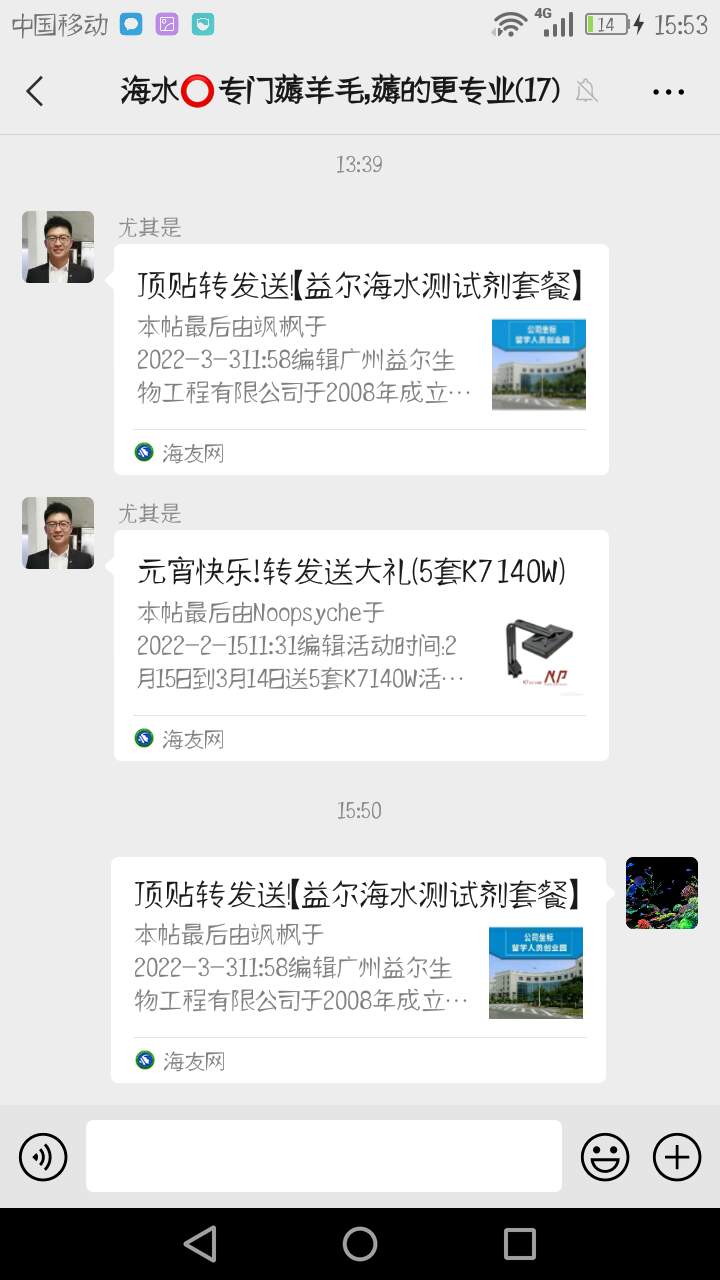
Task: Focus the message text field
Action: pos(323,1156)
